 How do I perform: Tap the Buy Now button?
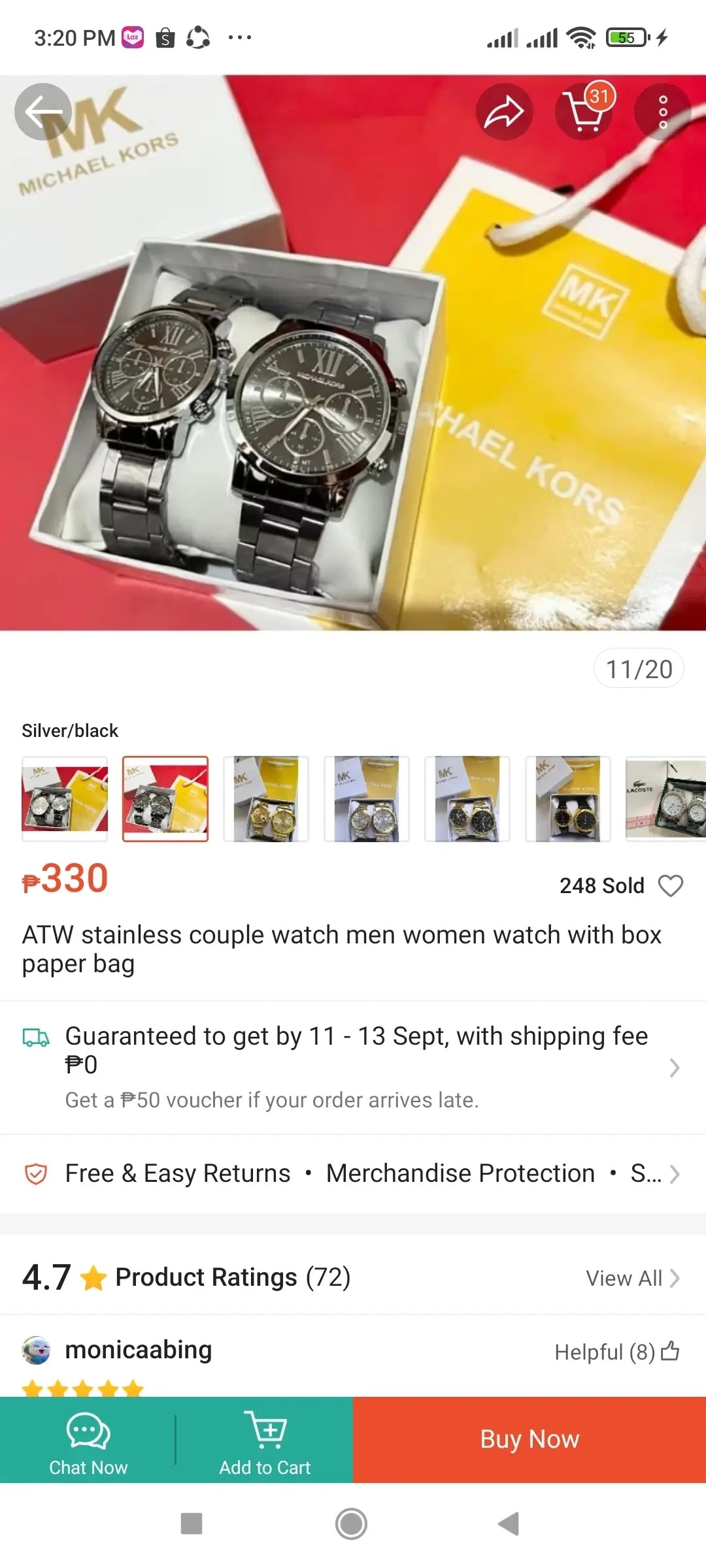529,1440
